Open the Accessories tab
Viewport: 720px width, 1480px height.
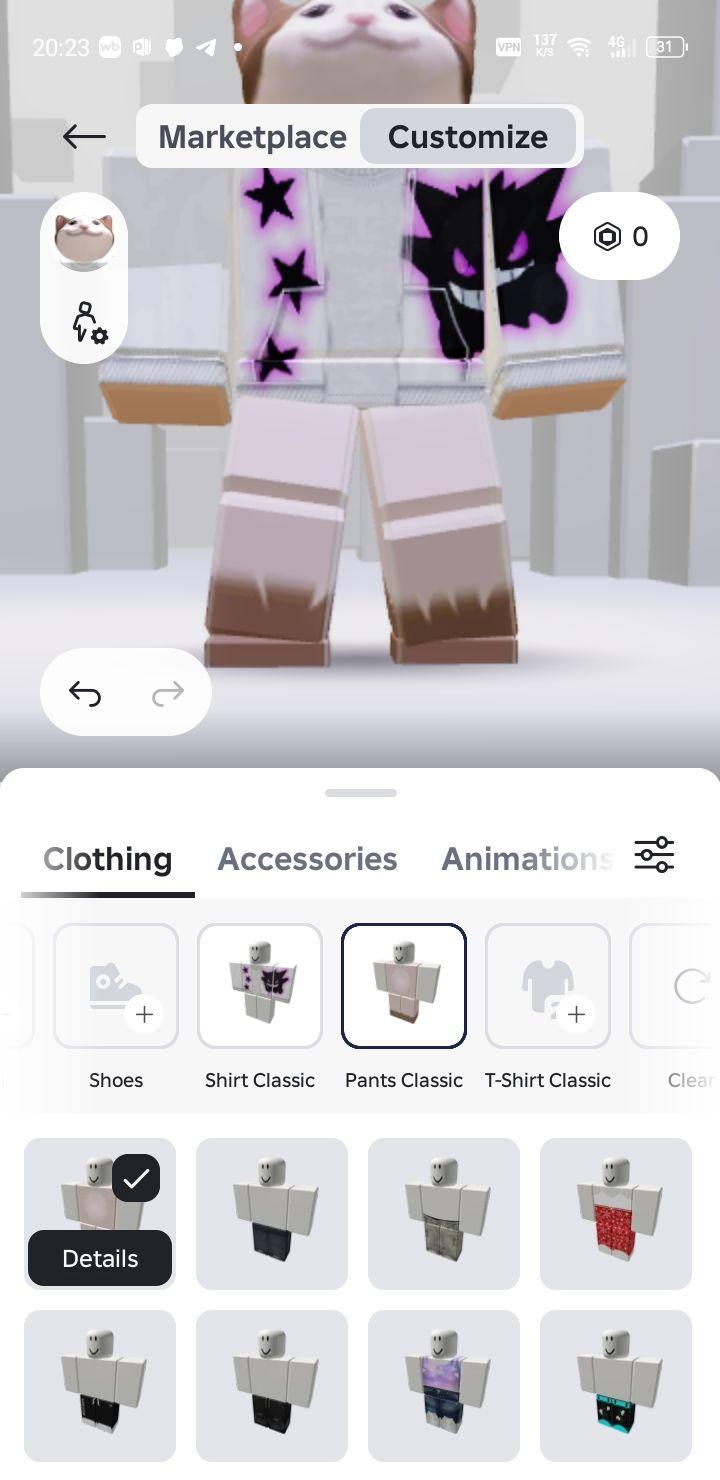point(307,859)
